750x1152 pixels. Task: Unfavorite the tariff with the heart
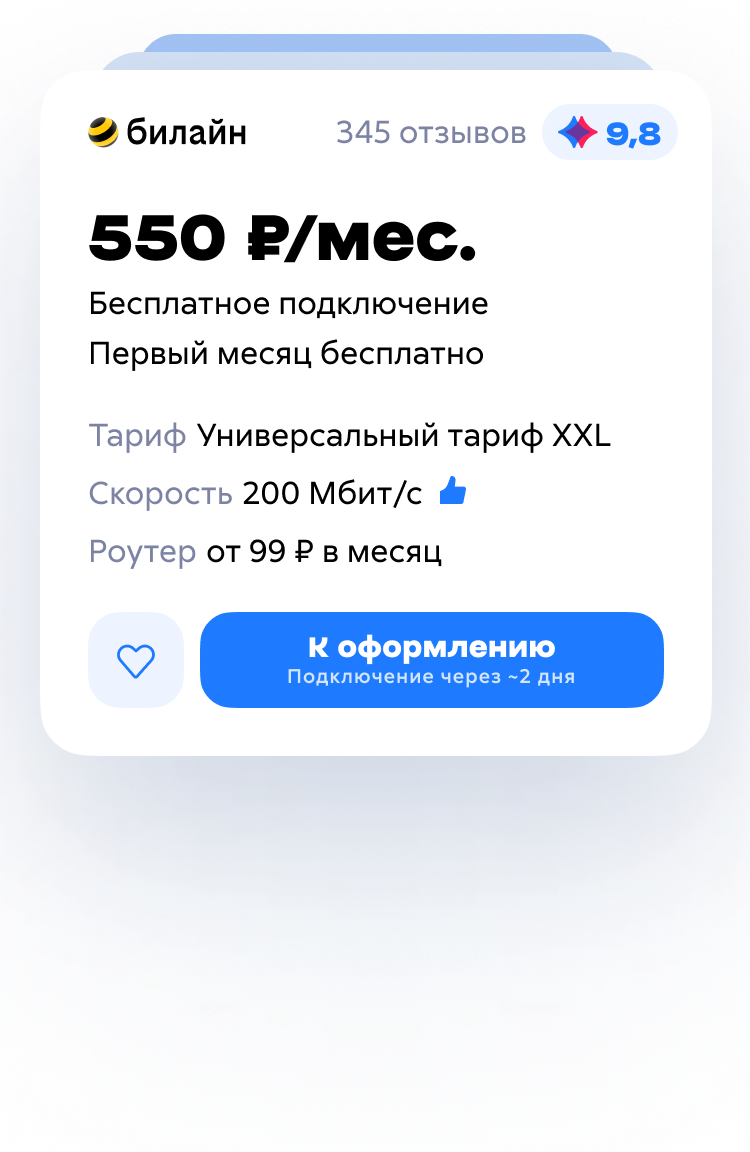pos(136,659)
